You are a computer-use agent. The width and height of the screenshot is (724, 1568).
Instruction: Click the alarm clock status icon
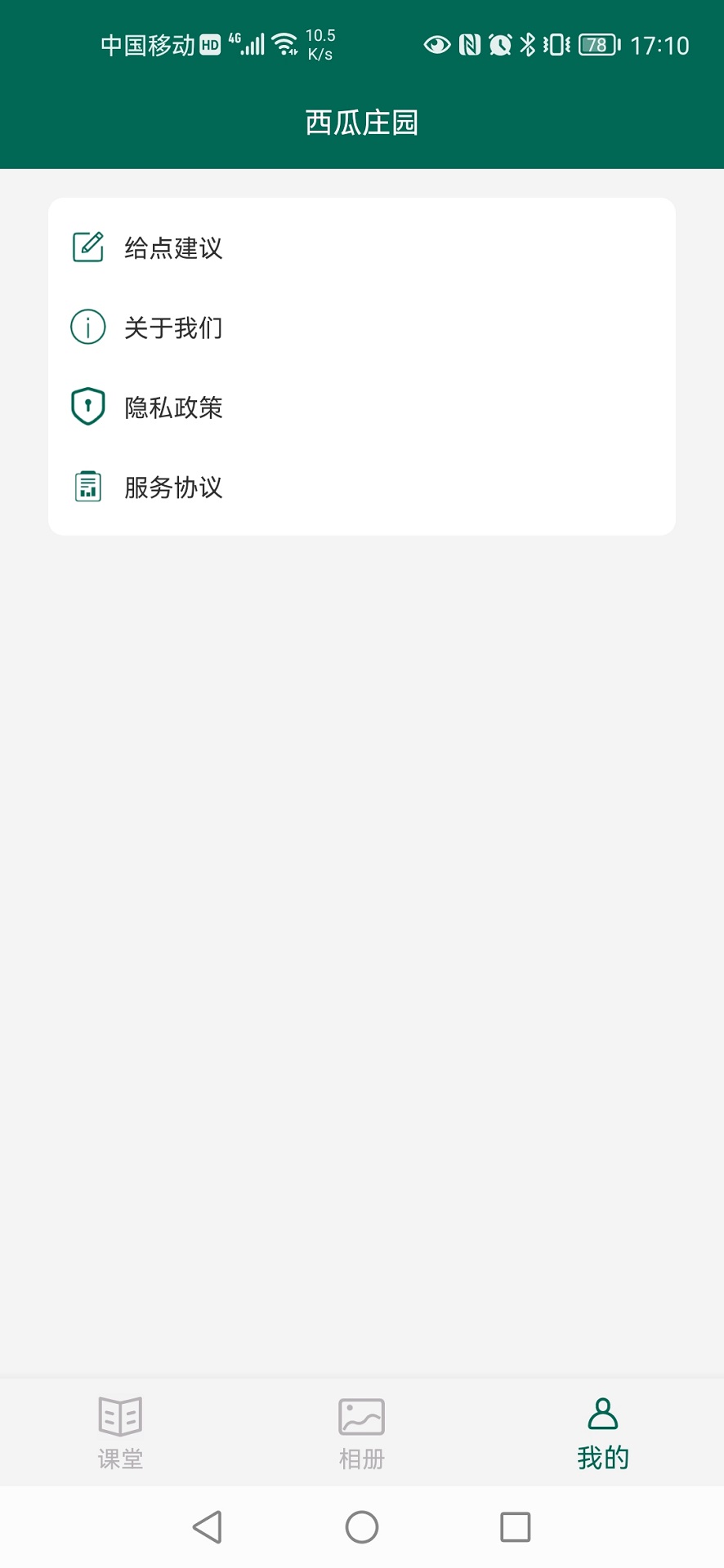[499, 45]
